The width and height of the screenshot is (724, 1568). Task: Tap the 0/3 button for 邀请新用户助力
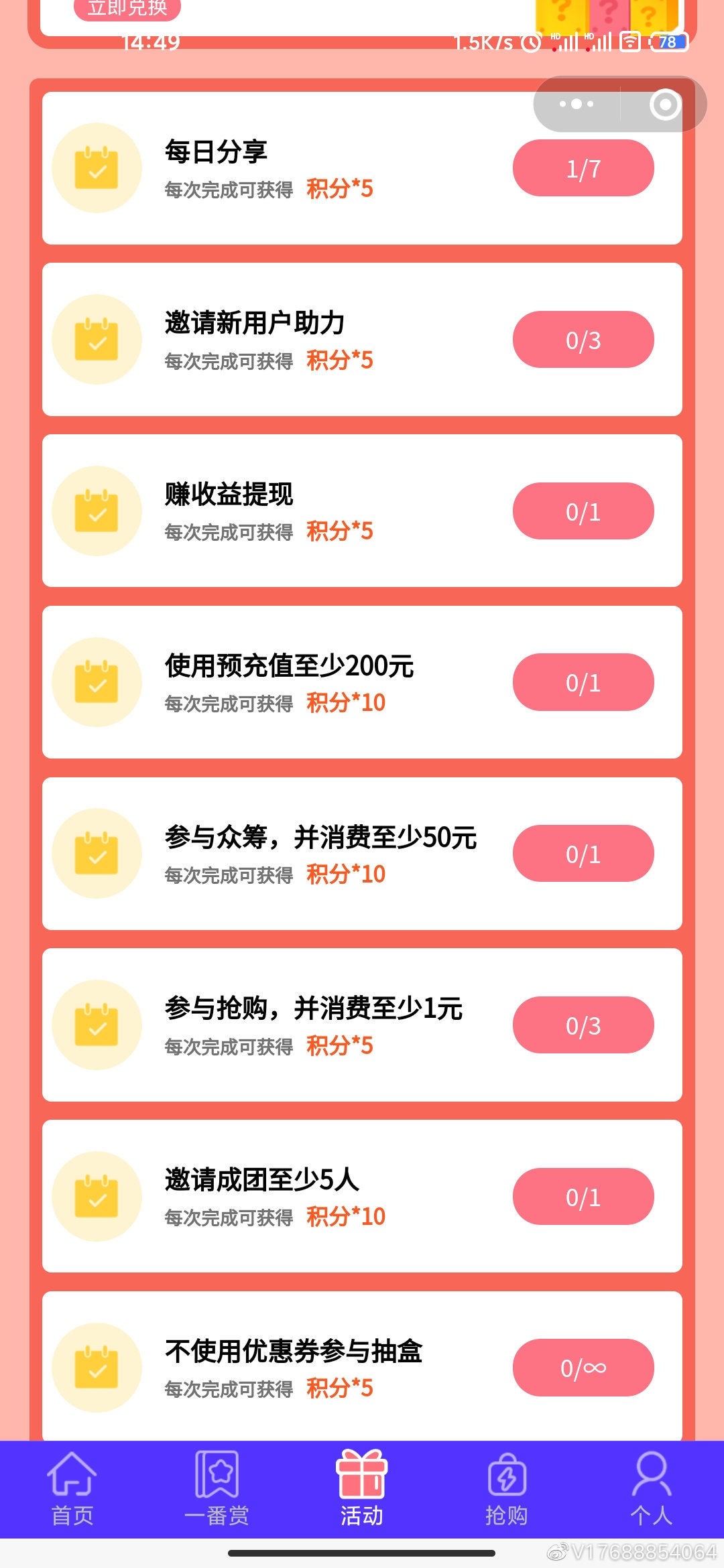583,340
